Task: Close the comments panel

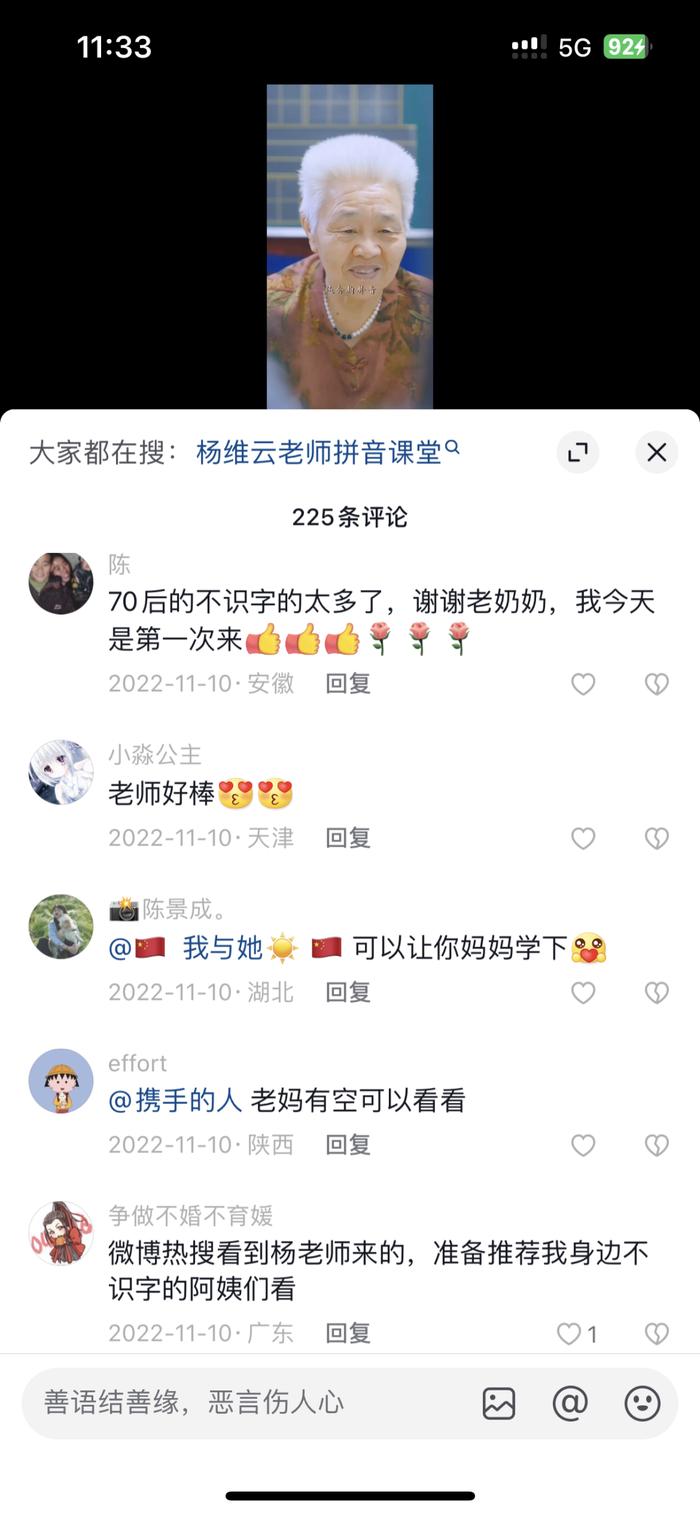Action: coord(656,453)
